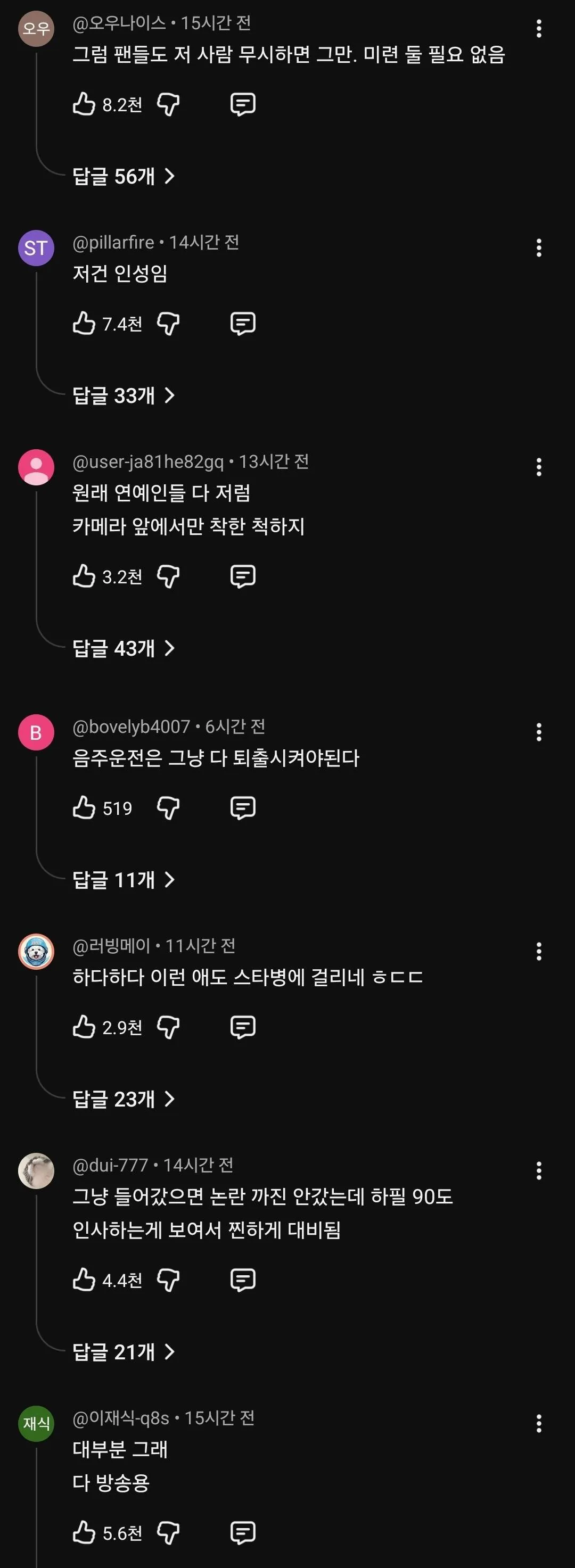The height and width of the screenshot is (1568, 575).
Task: Open the @bovelyb4007 channel avatar
Action: pos(36,732)
